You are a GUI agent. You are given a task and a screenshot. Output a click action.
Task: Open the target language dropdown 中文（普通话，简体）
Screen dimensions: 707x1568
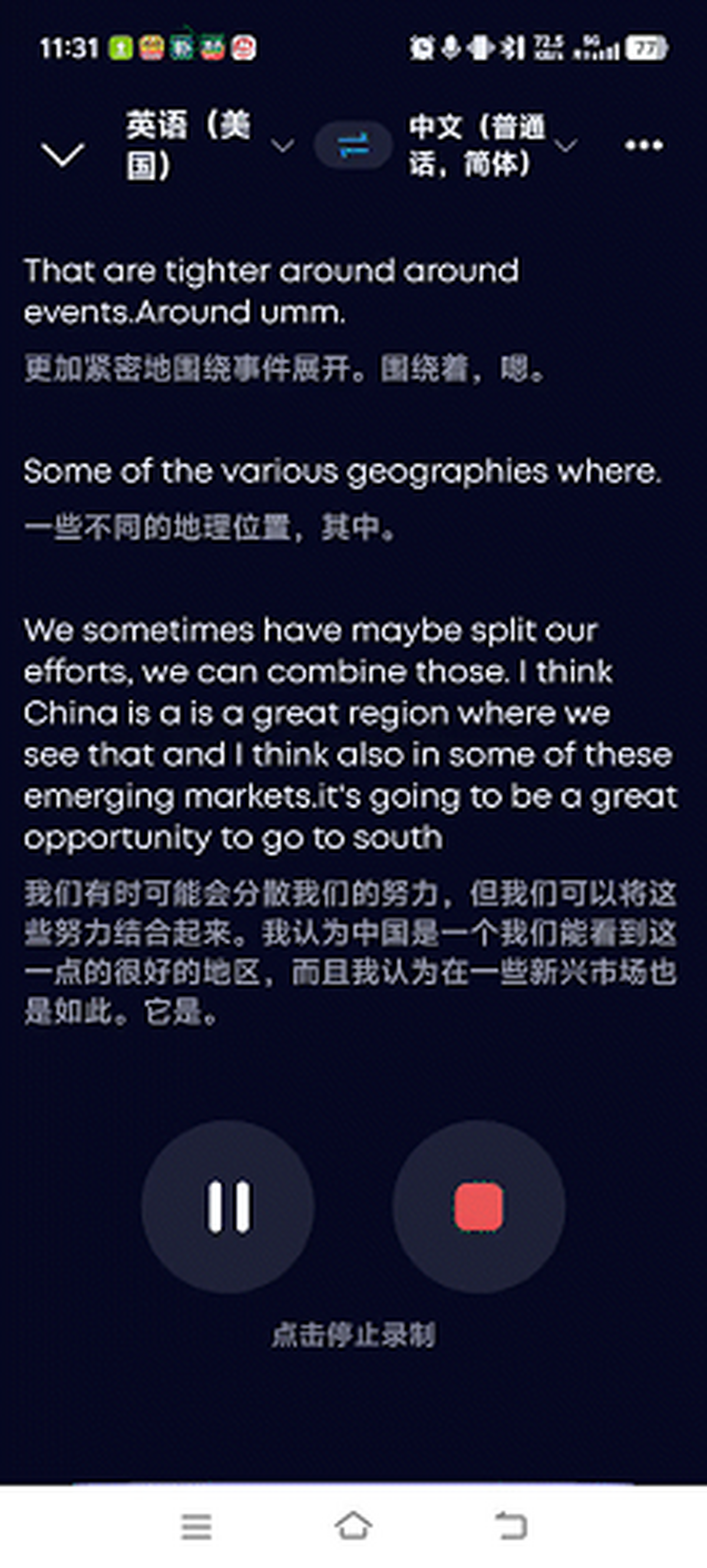pos(493,145)
